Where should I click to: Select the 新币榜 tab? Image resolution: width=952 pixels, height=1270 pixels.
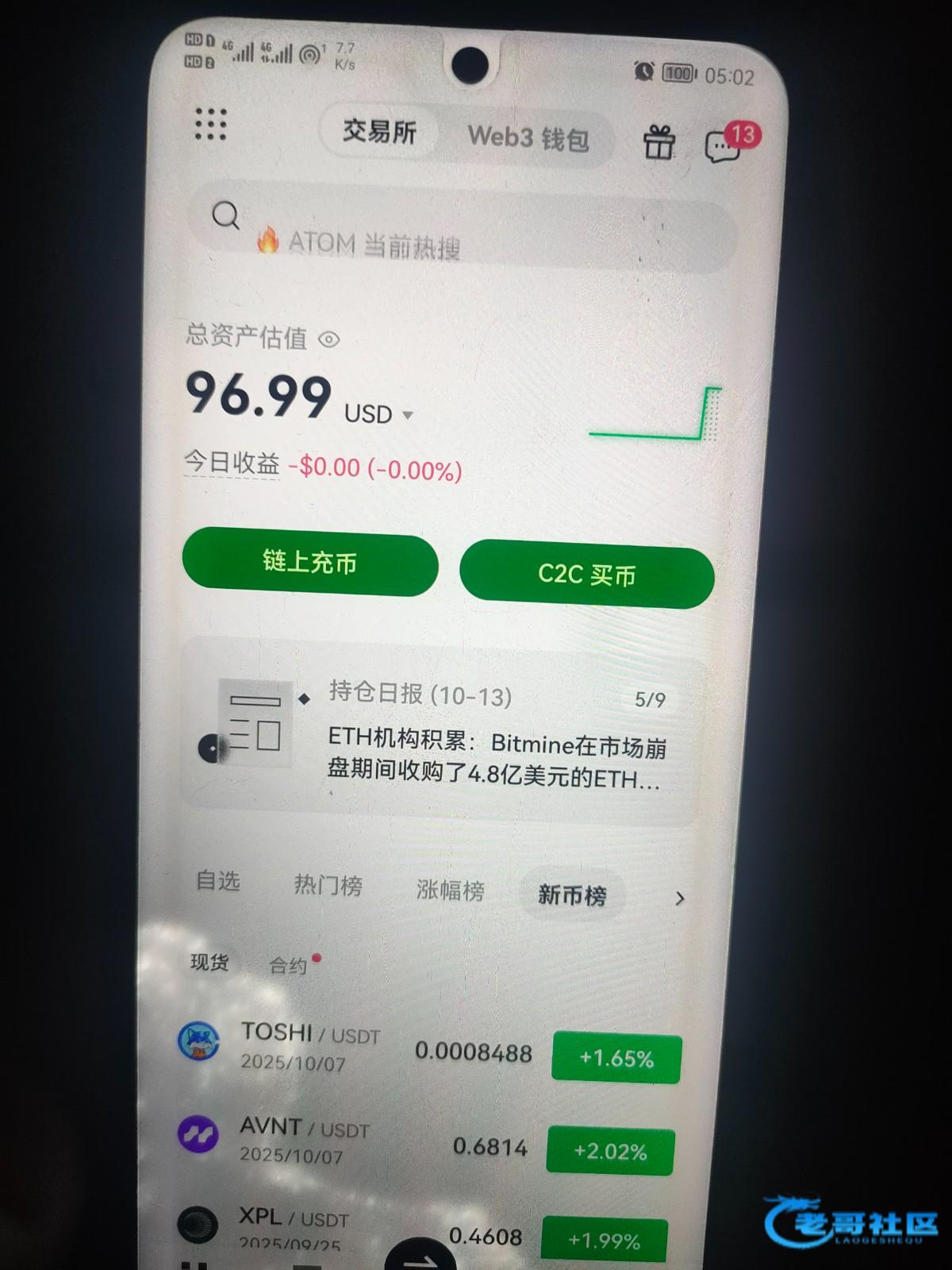click(571, 895)
